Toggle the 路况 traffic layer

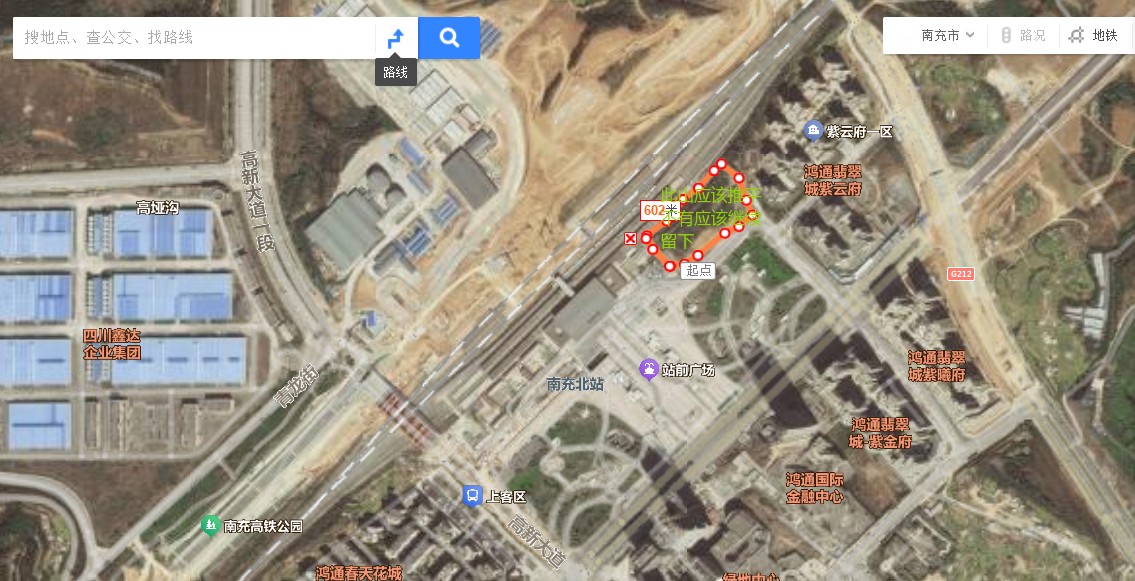point(1023,35)
